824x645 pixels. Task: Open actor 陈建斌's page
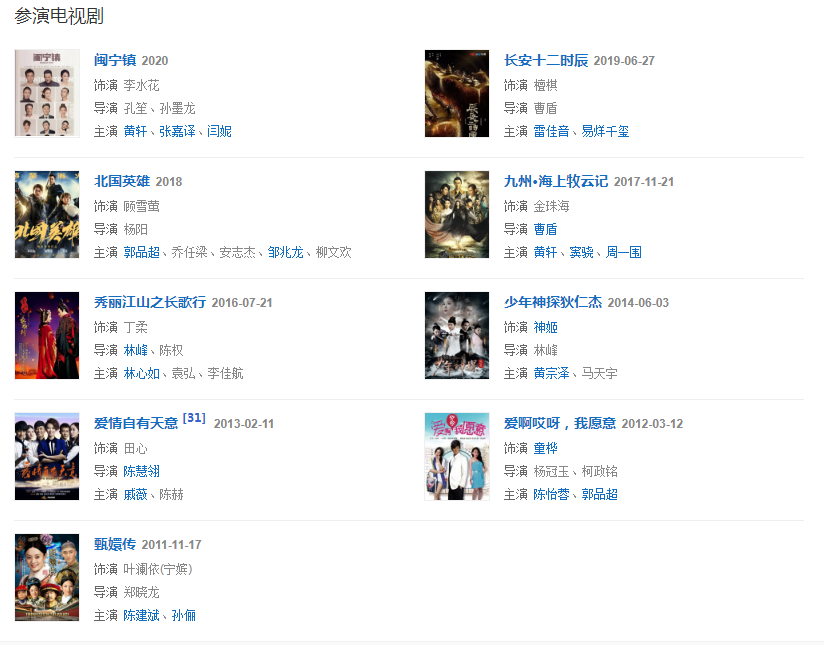pos(141,615)
